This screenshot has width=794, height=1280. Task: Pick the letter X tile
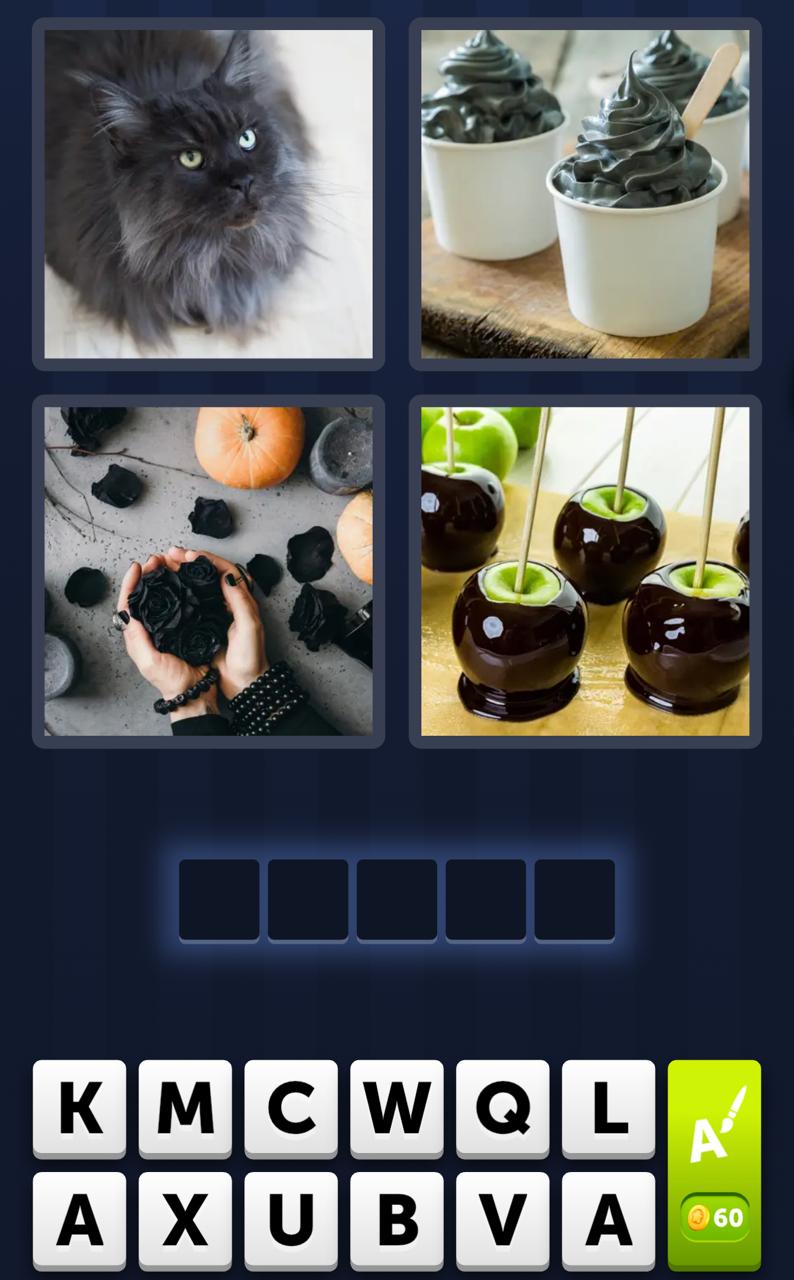(185, 1219)
